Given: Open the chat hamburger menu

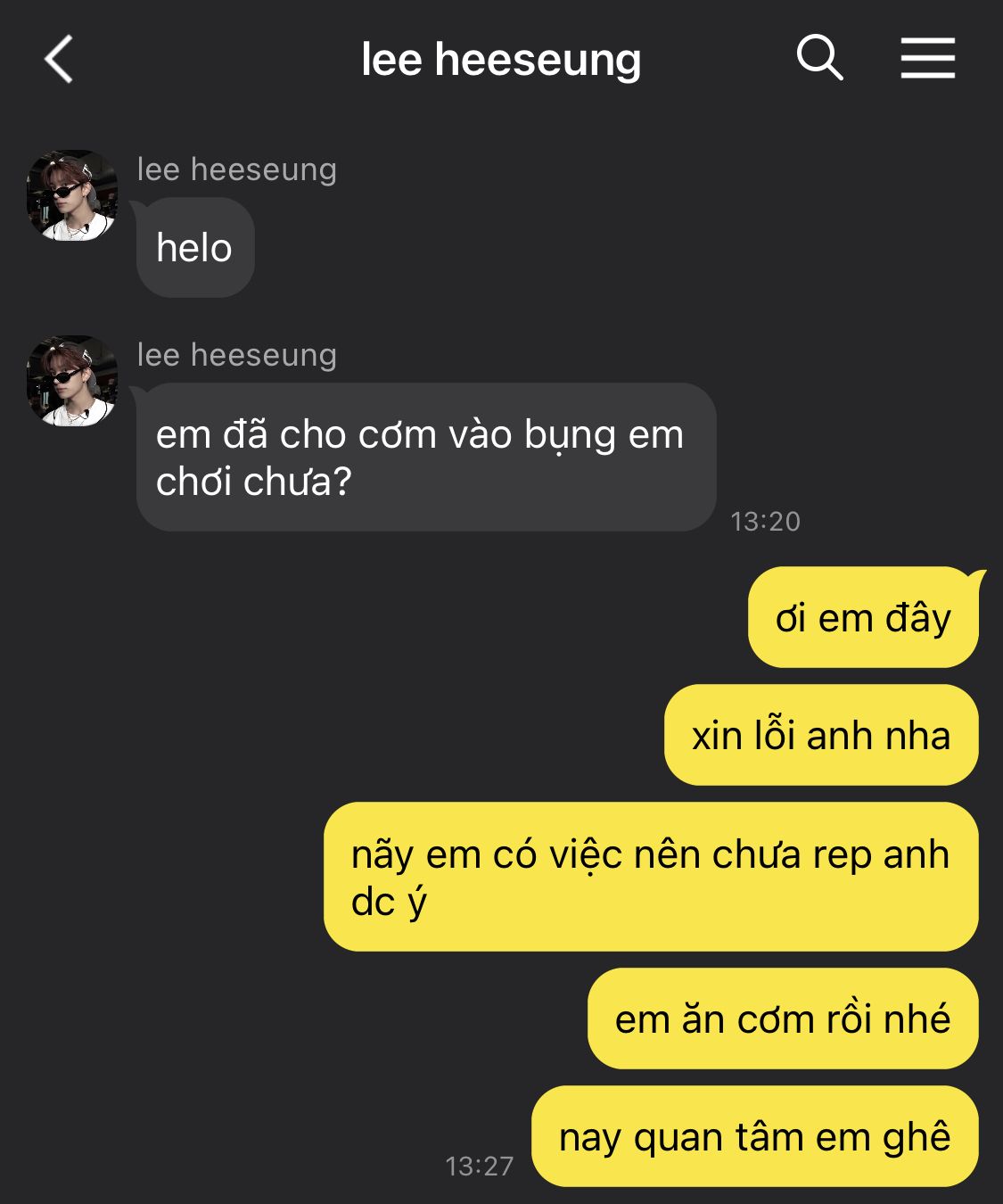Looking at the screenshot, I should click(927, 59).
